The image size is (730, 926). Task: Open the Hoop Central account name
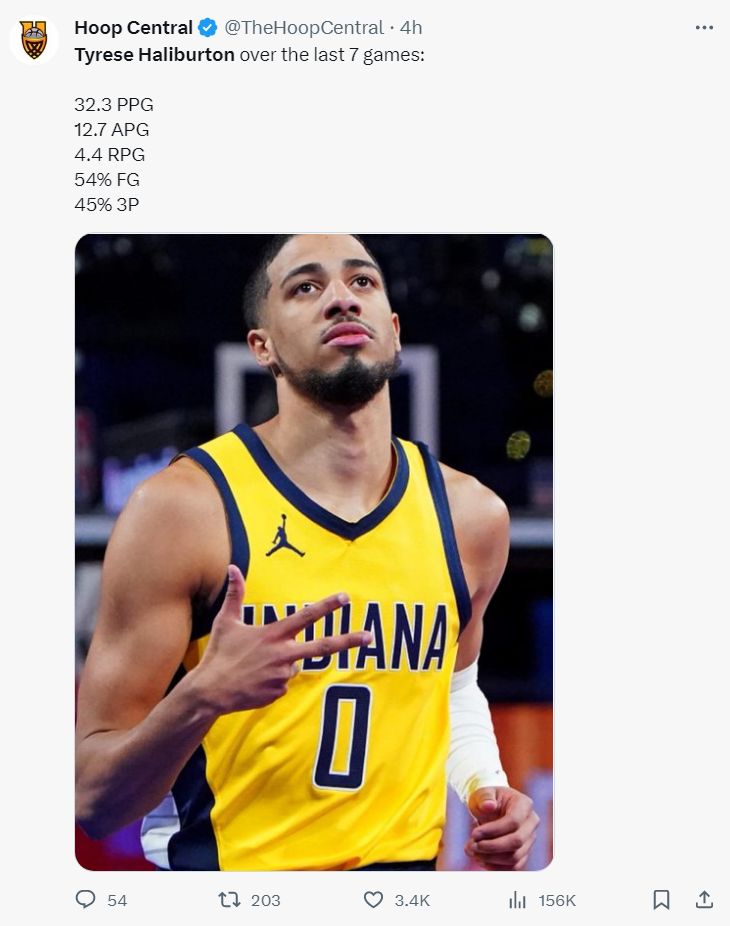point(133,27)
